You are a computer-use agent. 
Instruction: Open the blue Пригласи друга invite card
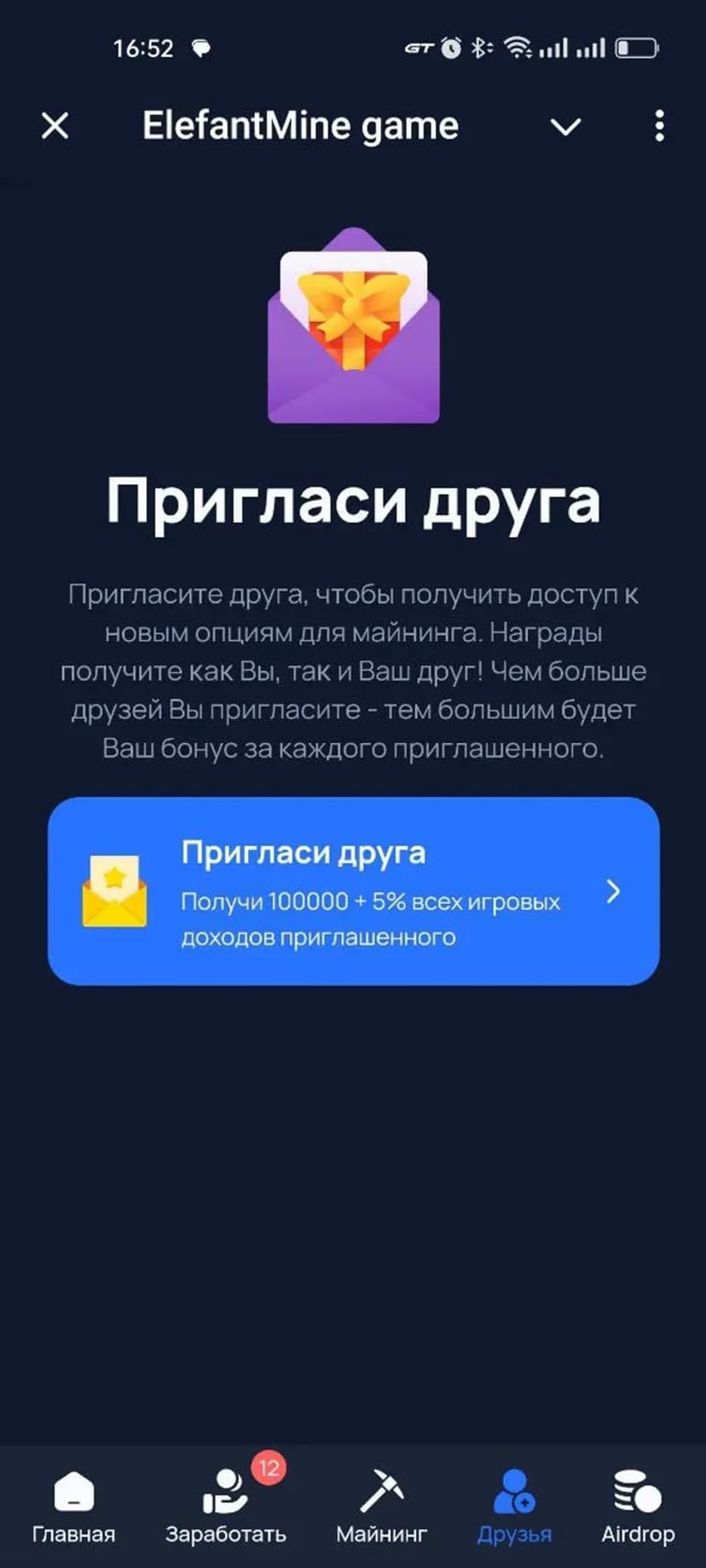click(x=353, y=891)
